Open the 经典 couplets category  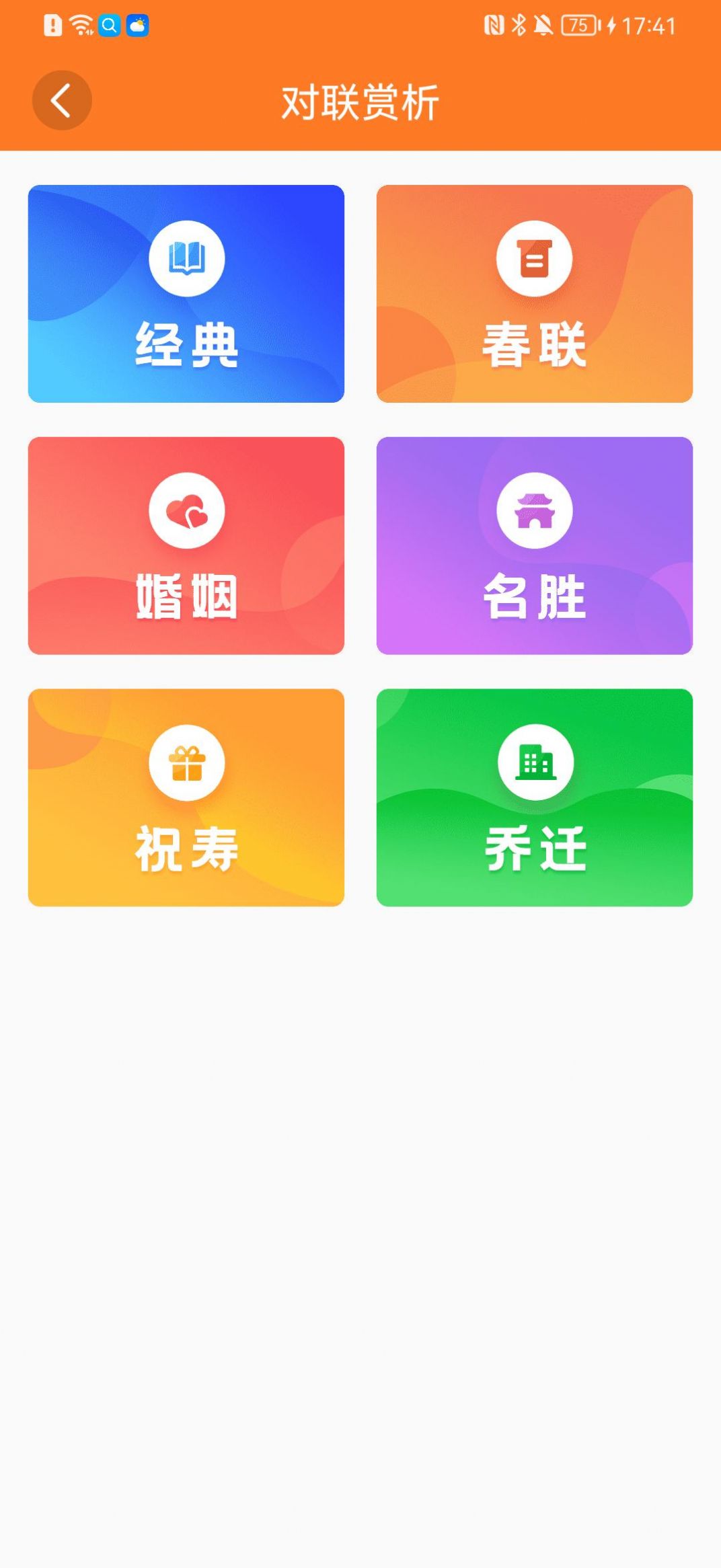coord(186,292)
